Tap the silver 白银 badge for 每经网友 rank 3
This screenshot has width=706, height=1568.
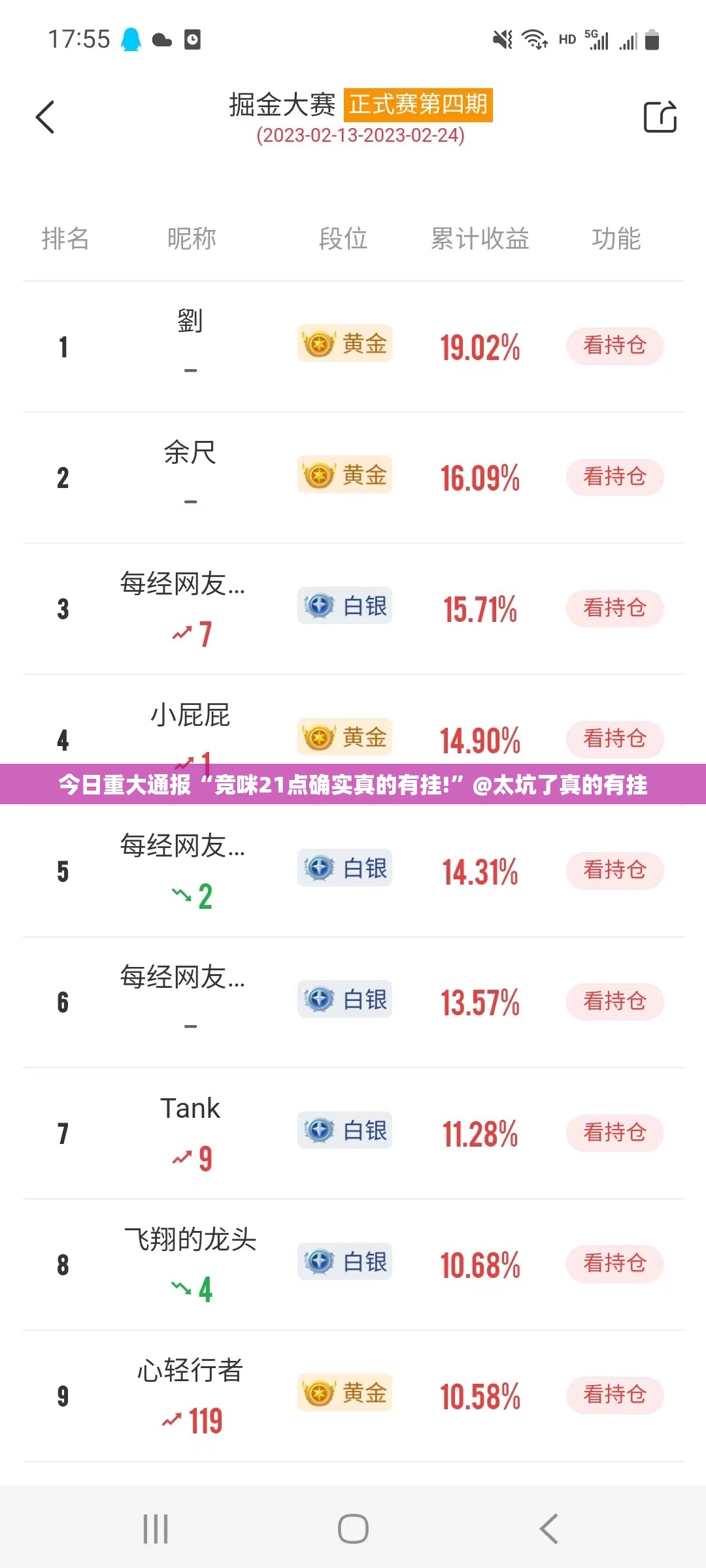(x=345, y=606)
